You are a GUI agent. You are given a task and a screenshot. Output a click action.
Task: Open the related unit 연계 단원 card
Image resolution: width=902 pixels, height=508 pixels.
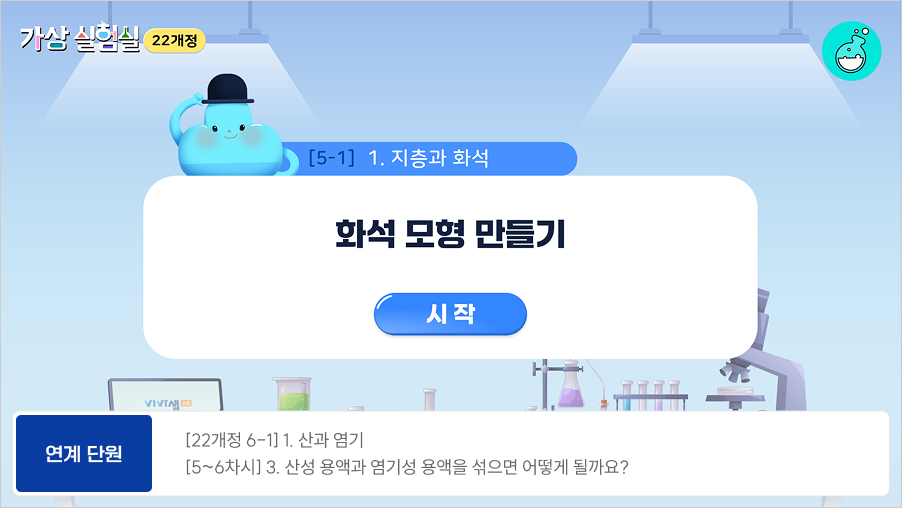coord(84,453)
